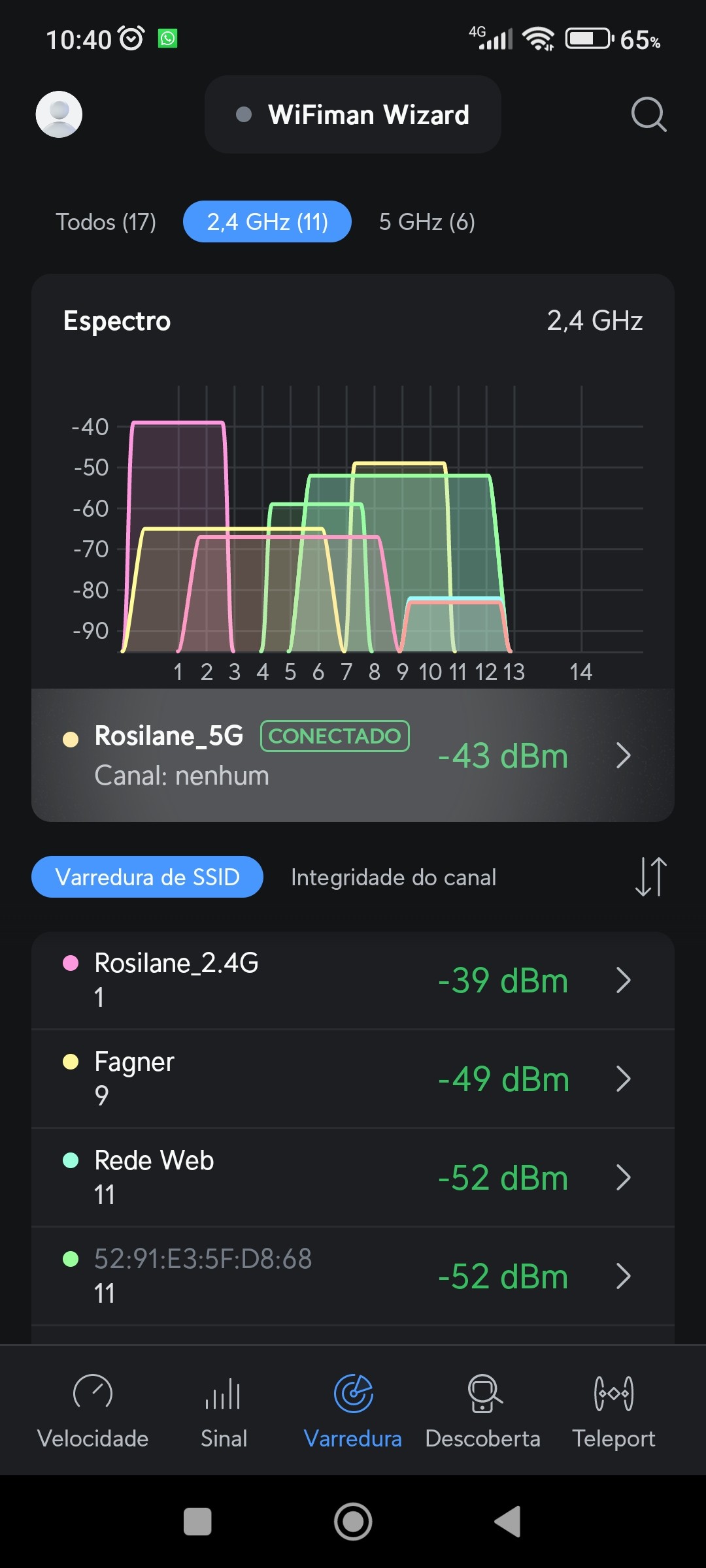Image resolution: width=706 pixels, height=1568 pixels.
Task: Open connected network Rosilane_5G details
Action: (353, 755)
